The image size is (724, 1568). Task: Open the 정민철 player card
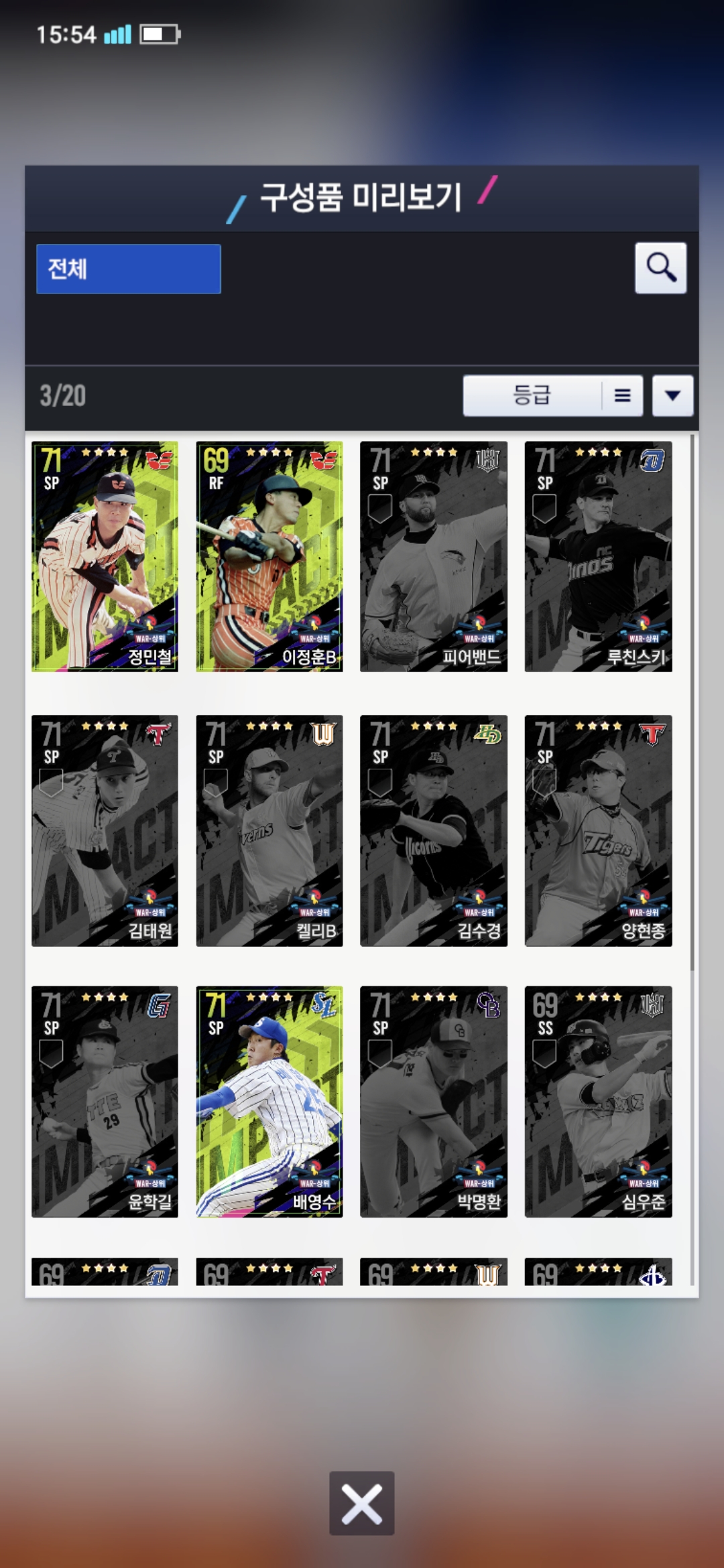click(x=105, y=556)
